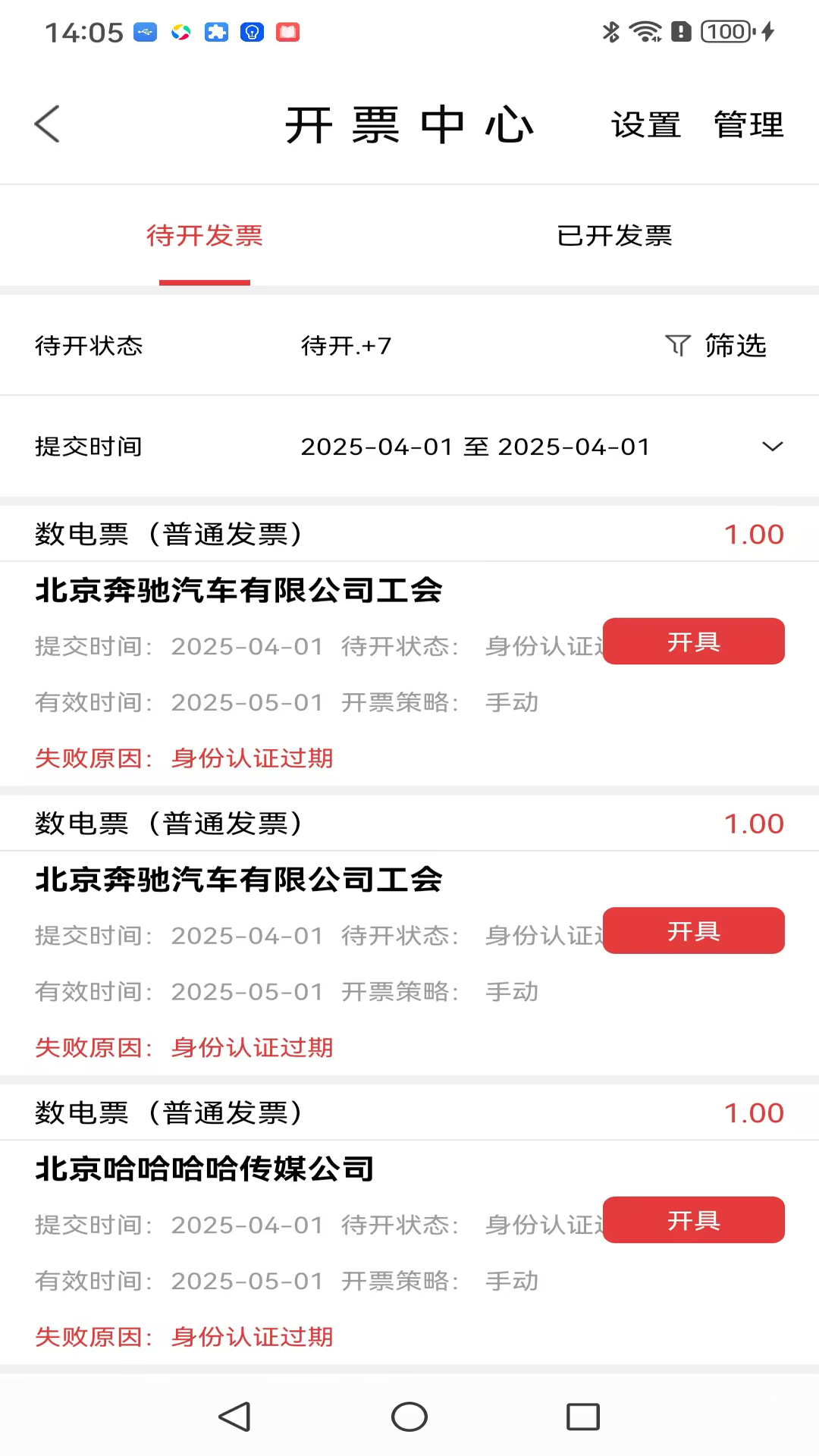
Task: Tap the Android home circle icon
Action: pos(409,1415)
